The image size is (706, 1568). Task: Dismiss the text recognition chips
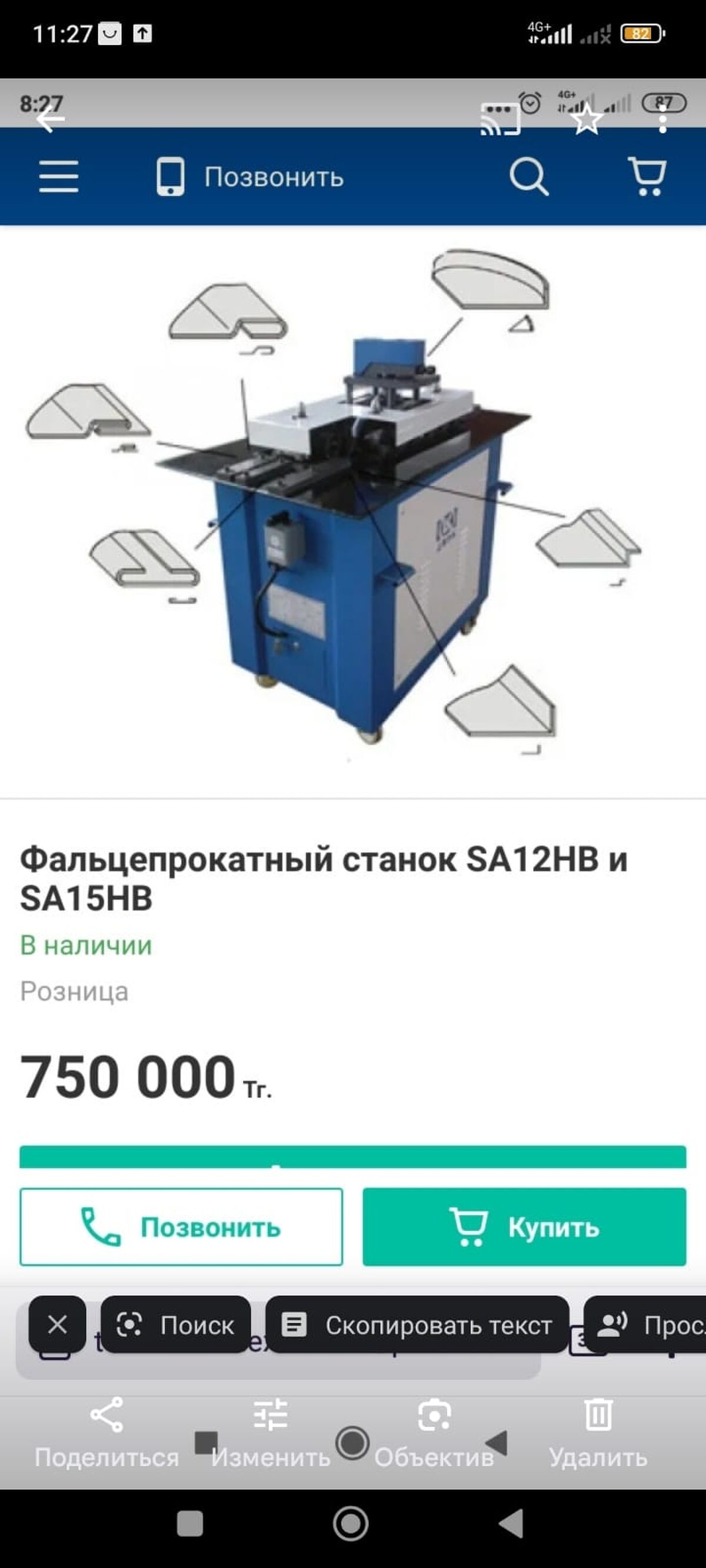pos(57,1325)
